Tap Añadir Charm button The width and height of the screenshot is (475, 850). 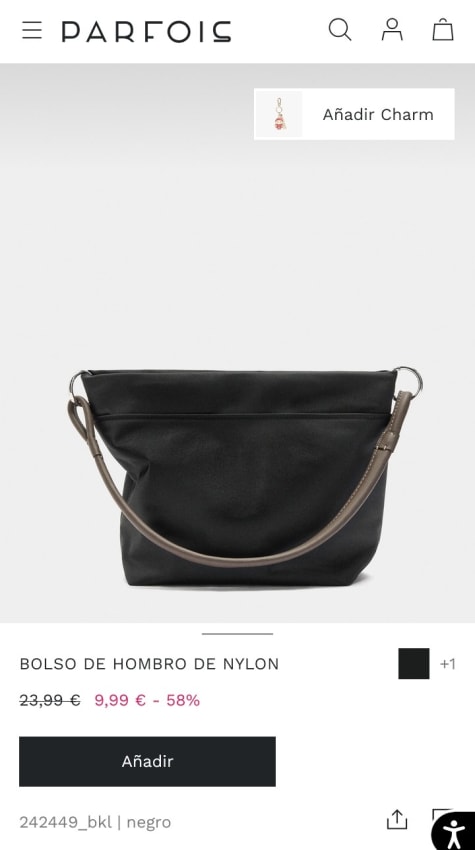354,114
